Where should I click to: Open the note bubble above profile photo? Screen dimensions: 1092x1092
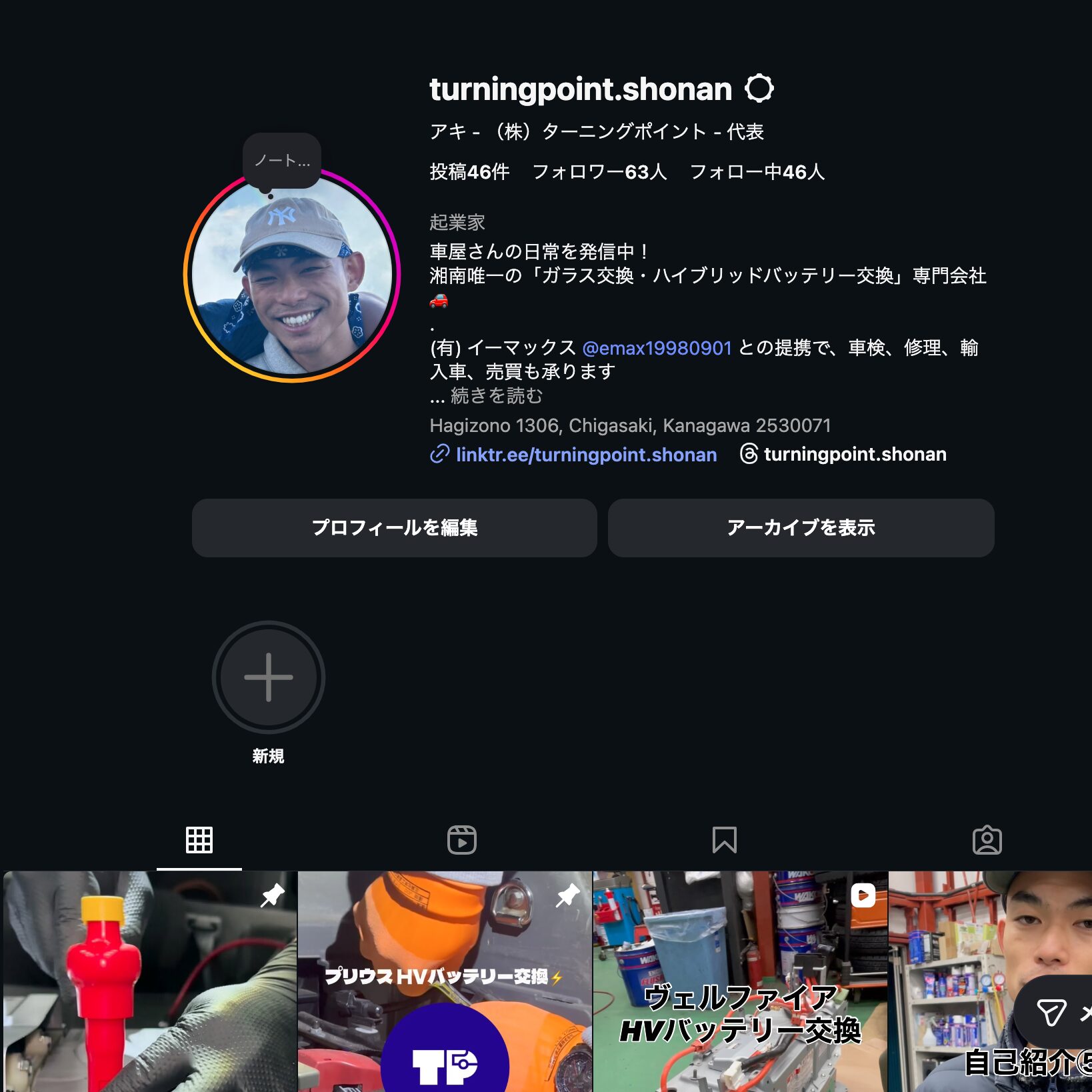[x=281, y=161]
